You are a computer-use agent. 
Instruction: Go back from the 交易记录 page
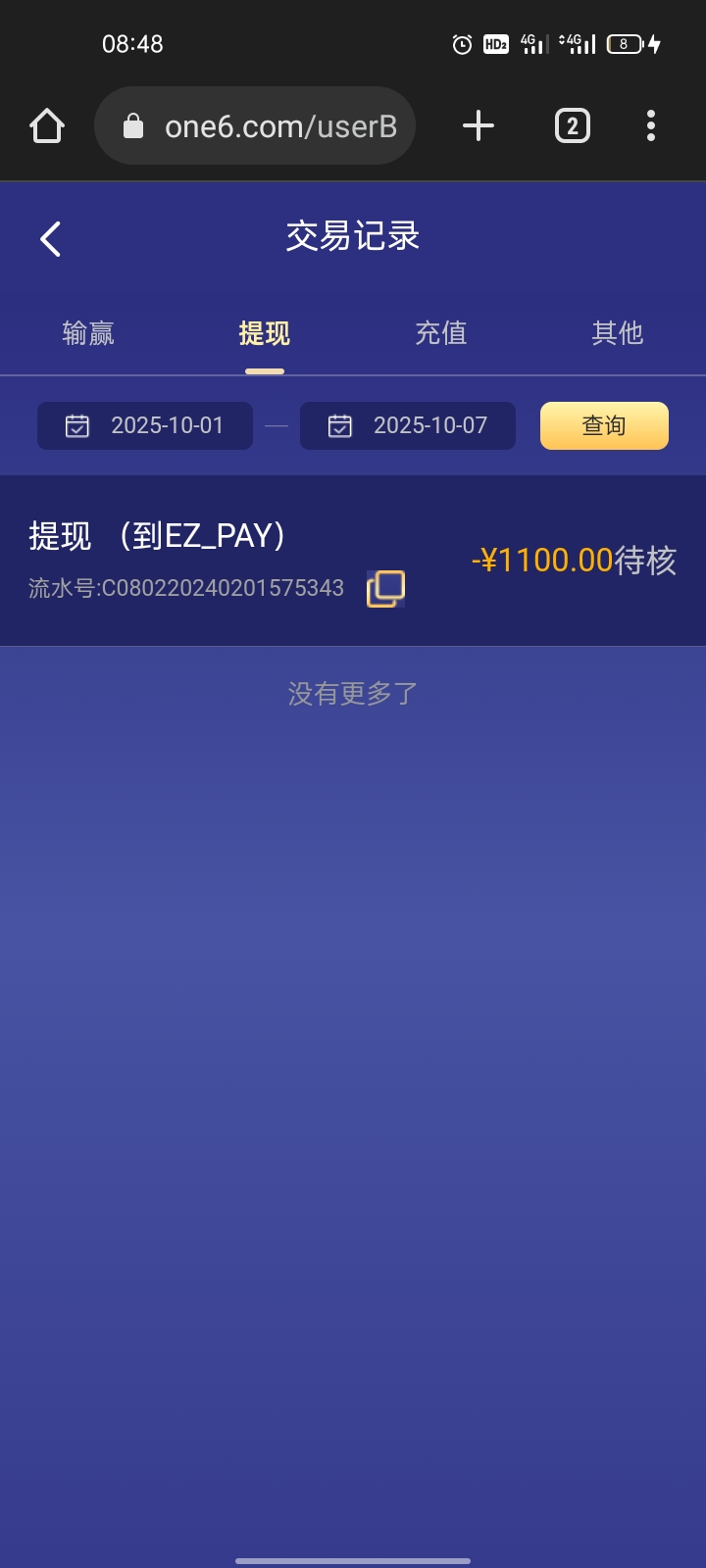coord(51,238)
